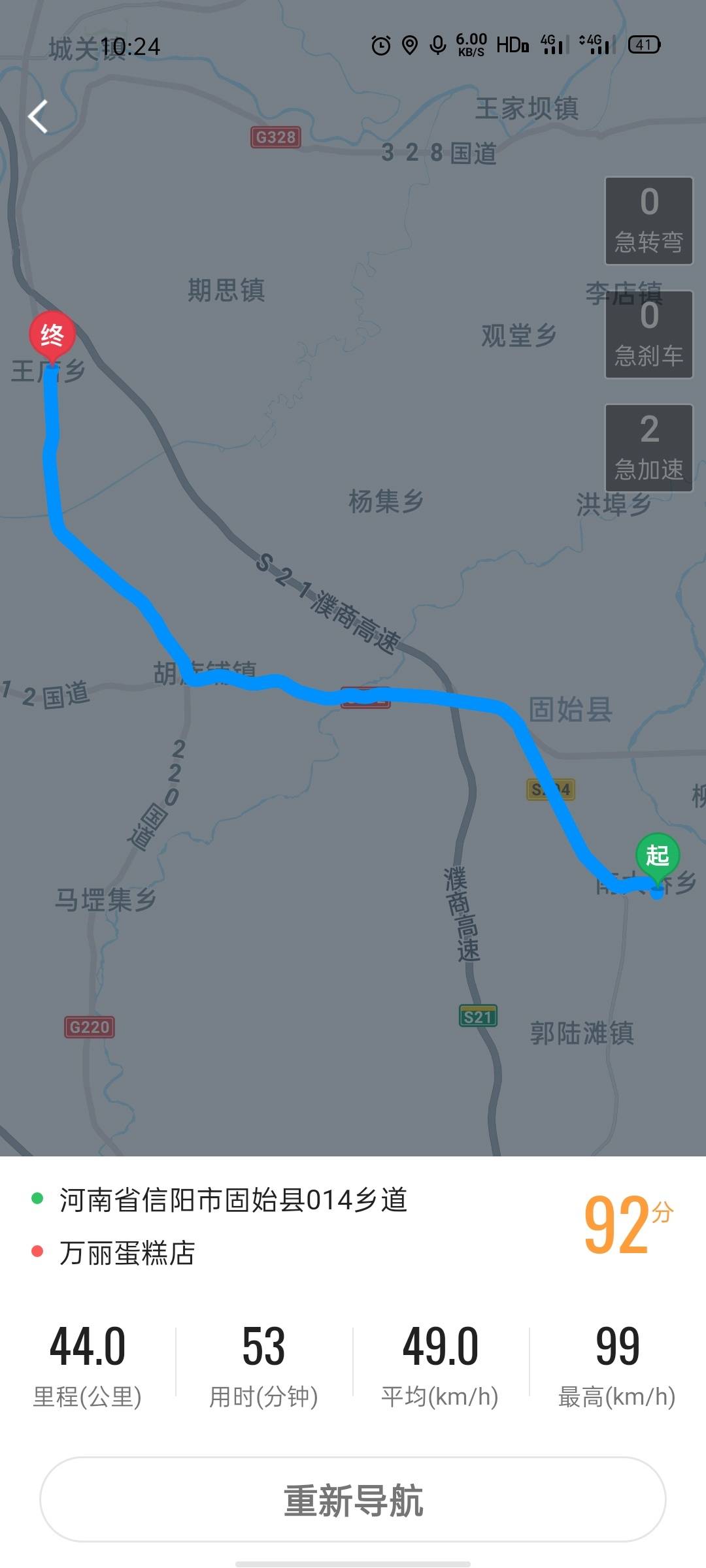
Task: Tap the 重新导航 button to navigate again
Action: [353, 1499]
